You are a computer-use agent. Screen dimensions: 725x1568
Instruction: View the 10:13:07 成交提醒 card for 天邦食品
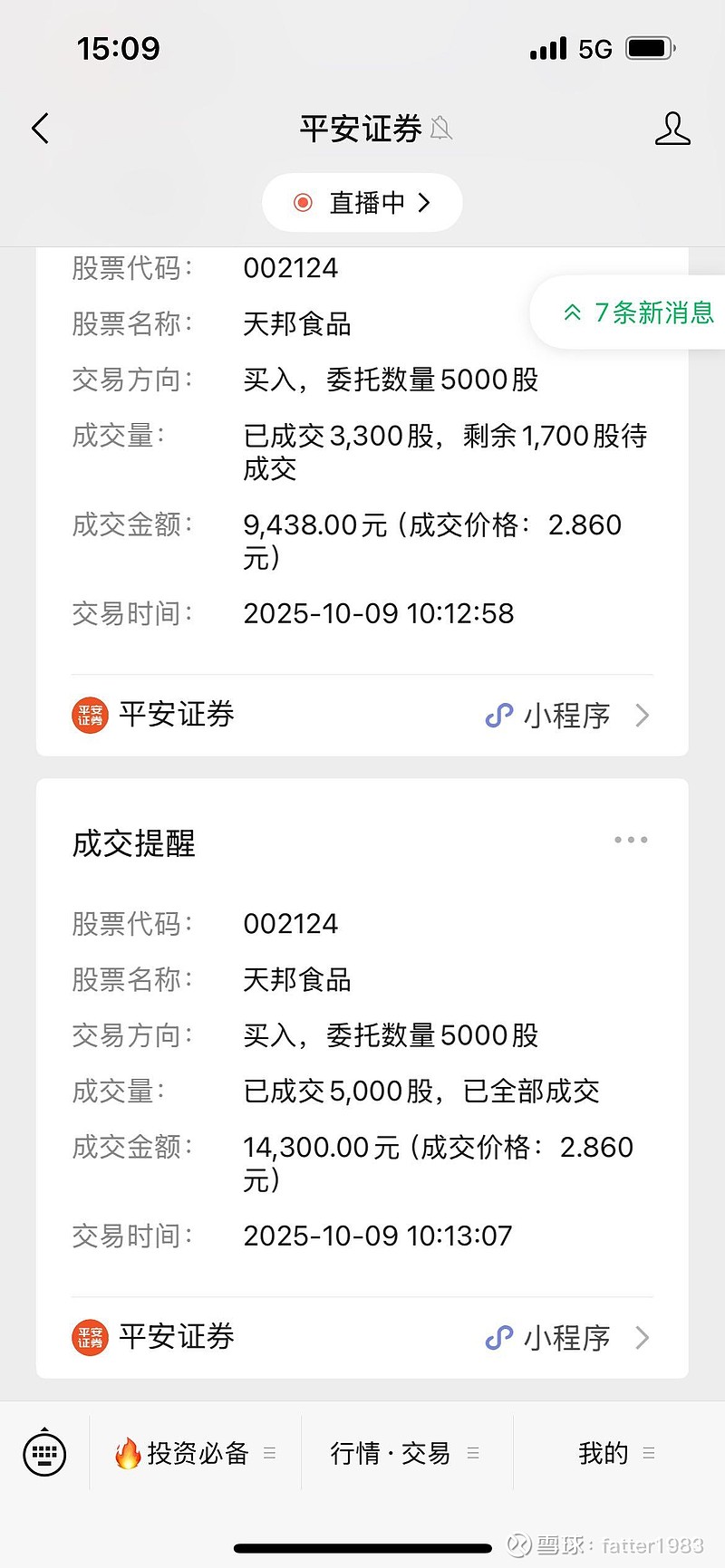(x=362, y=1078)
